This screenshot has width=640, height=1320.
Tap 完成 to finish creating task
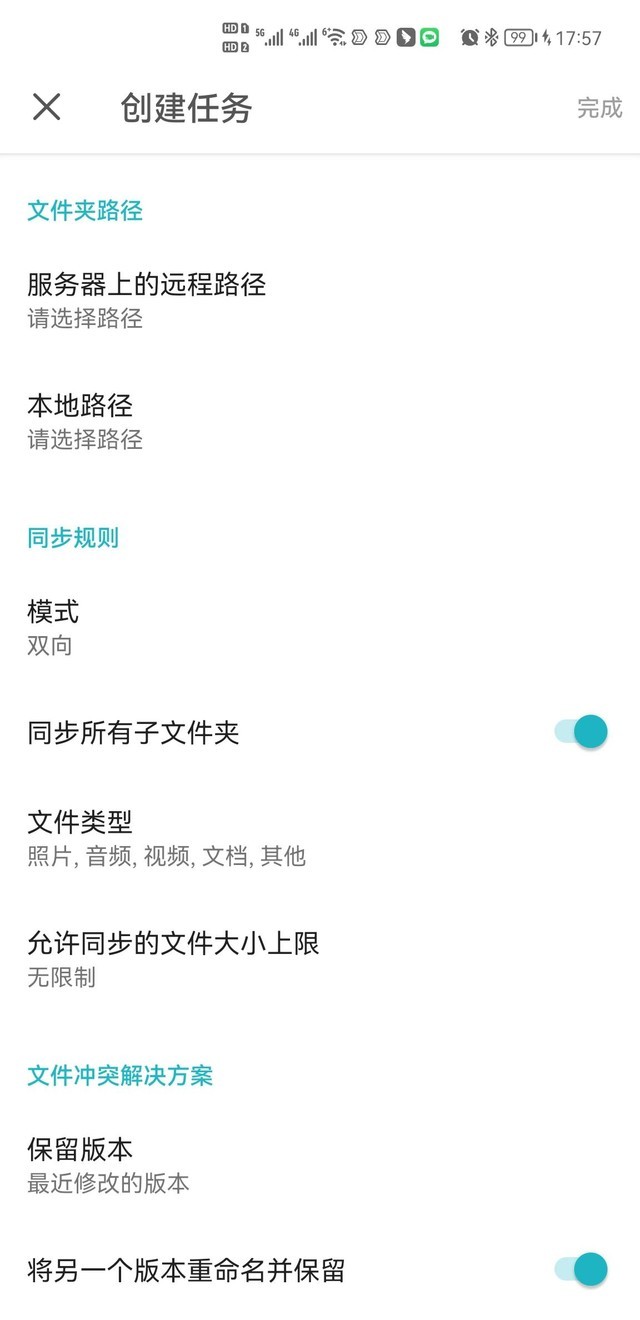coord(599,108)
